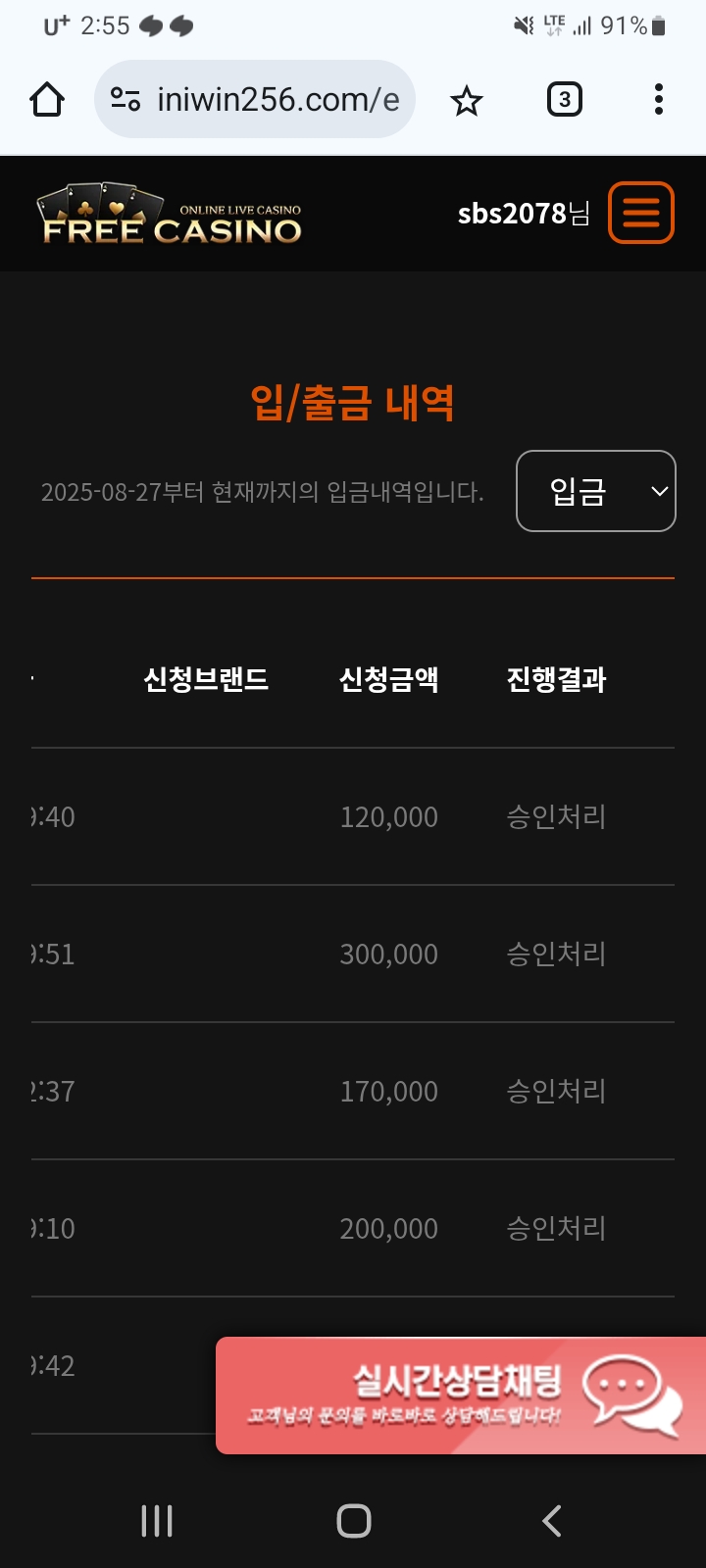Viewport: 706px width, 1568px height.
Task: Open the browser home page
Action: click(47, 100)
